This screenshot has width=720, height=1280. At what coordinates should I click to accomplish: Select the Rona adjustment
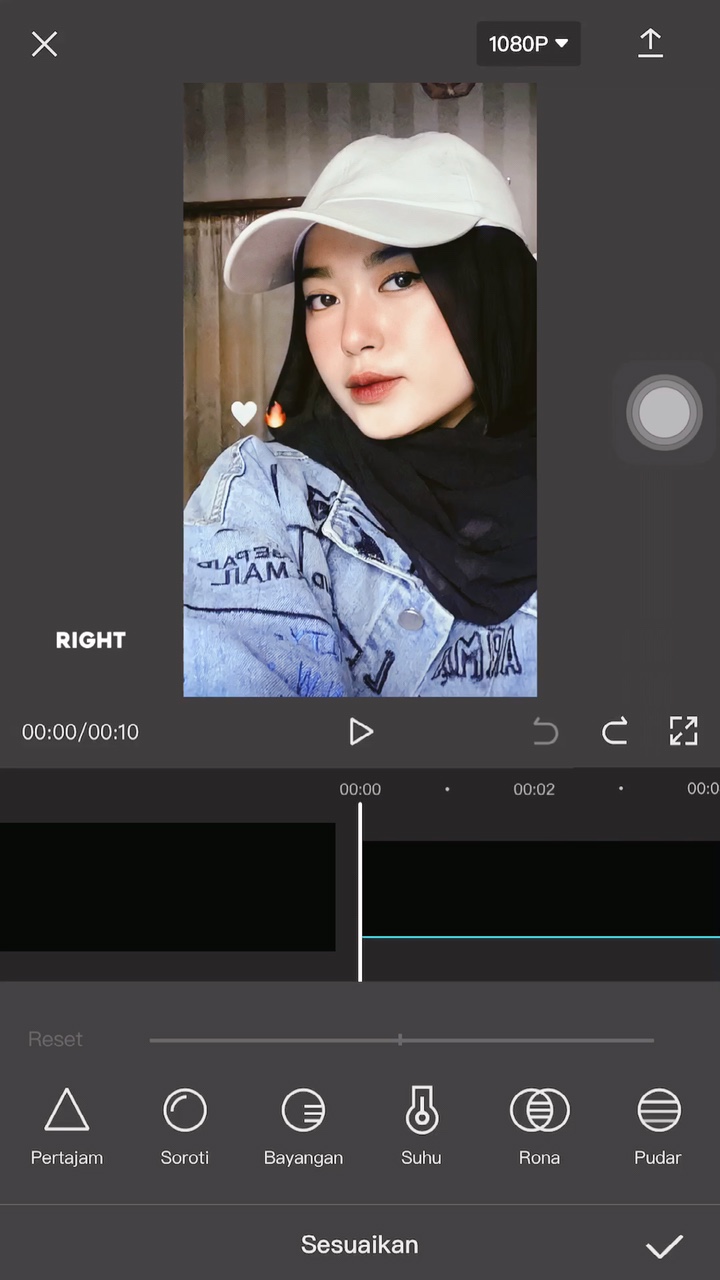point(539,1126)
